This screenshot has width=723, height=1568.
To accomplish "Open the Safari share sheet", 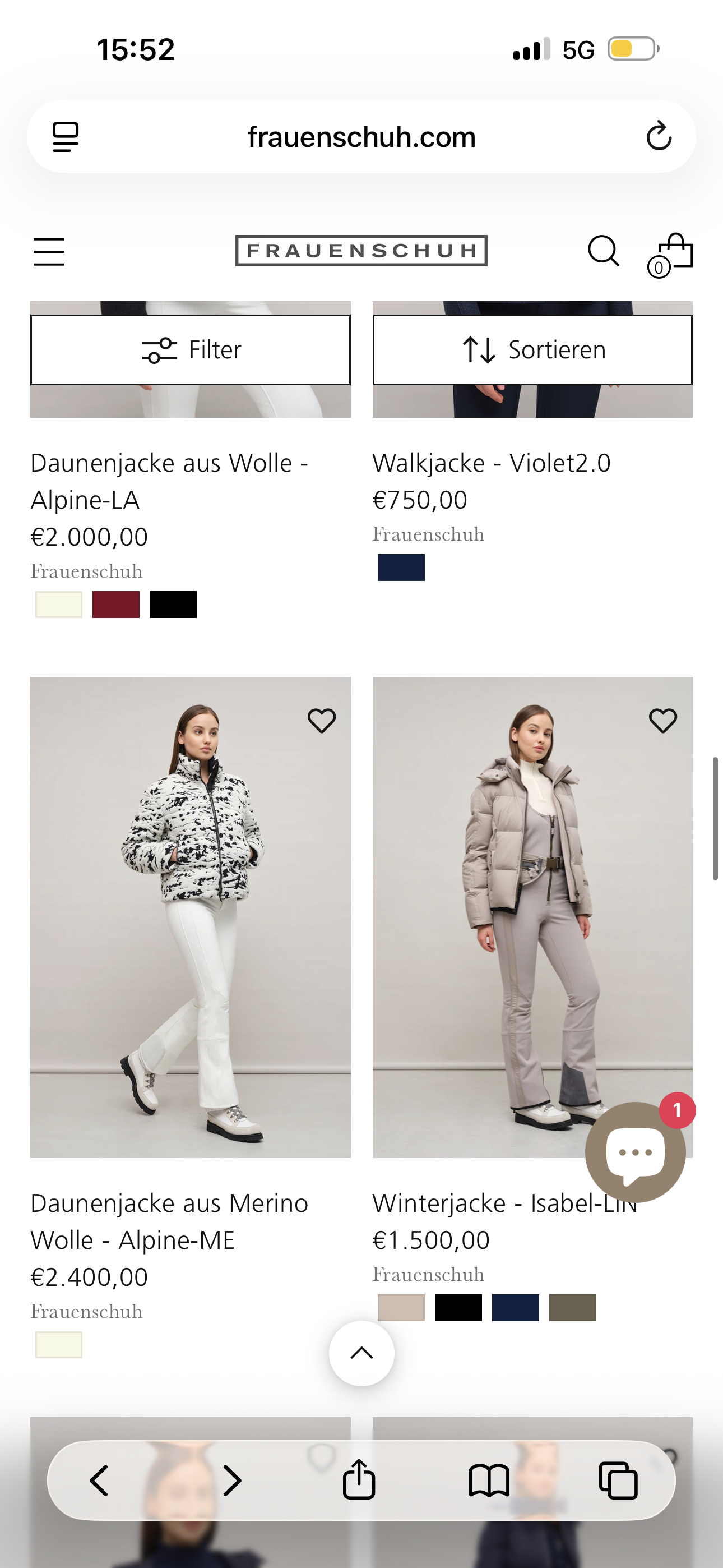I will click(x=359, y=1480).
